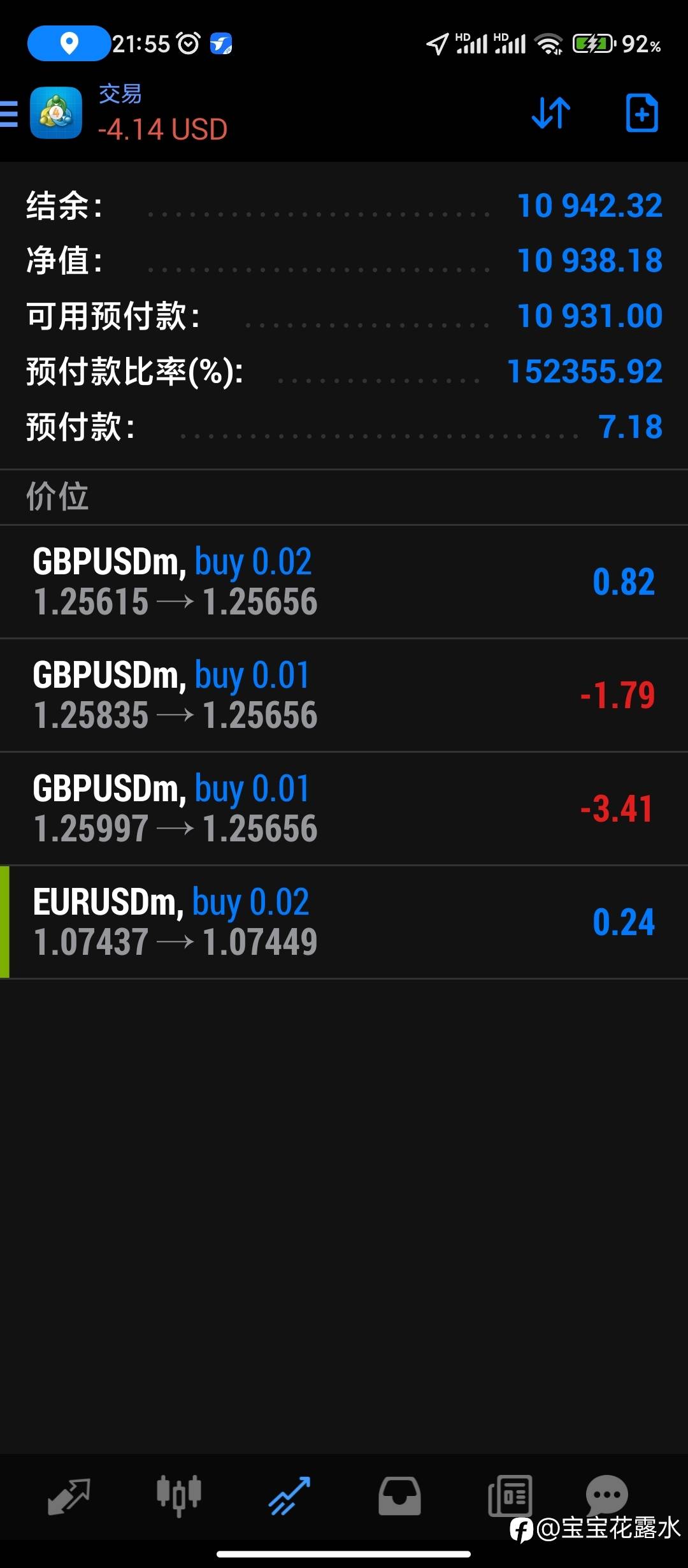Select GBPUSDm position opened at 1.25835

point(344,695)
